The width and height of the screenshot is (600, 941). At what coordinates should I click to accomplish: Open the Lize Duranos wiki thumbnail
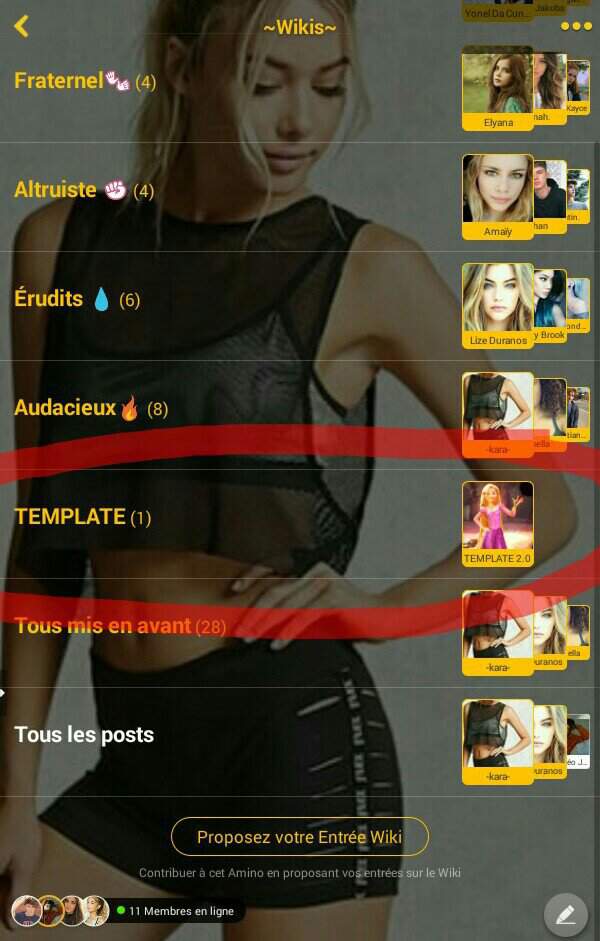click(x=497, y=305)
